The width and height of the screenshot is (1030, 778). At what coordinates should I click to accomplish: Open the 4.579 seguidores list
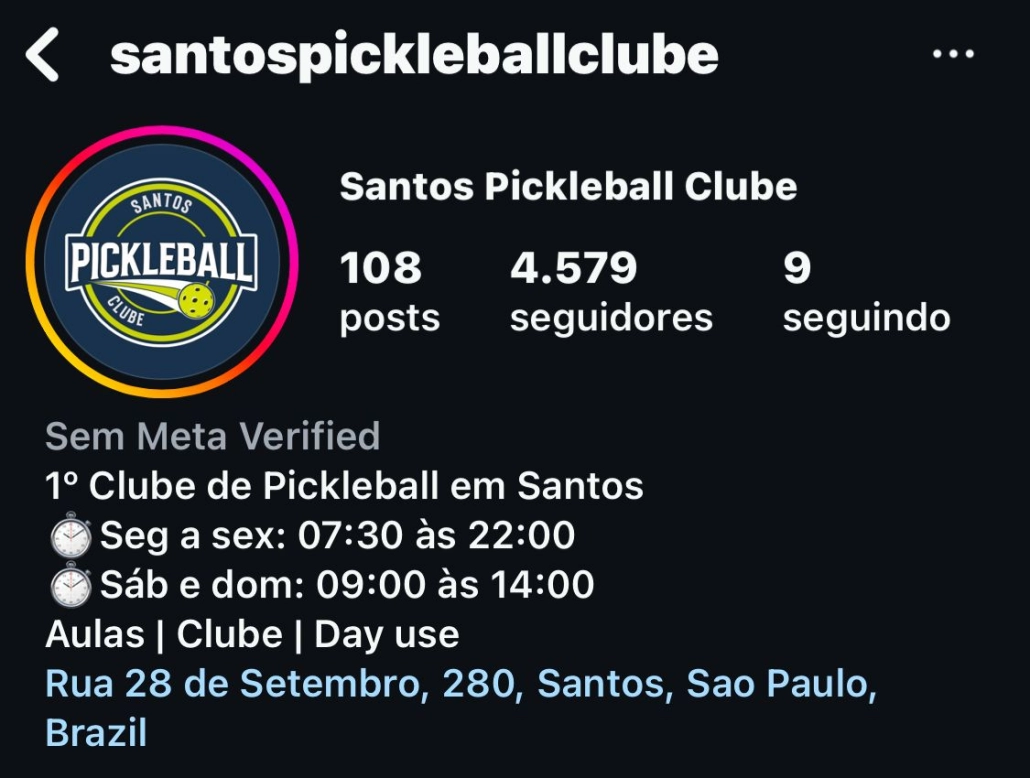(x=610, y=292)
